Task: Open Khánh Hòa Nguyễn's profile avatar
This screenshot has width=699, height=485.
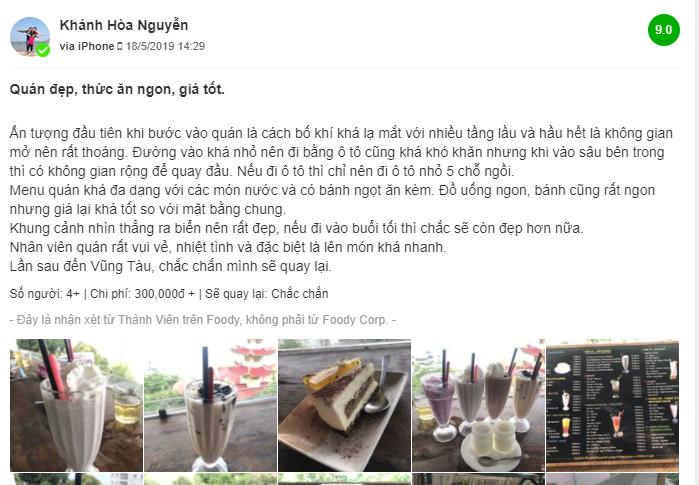Action: [30, 37]
